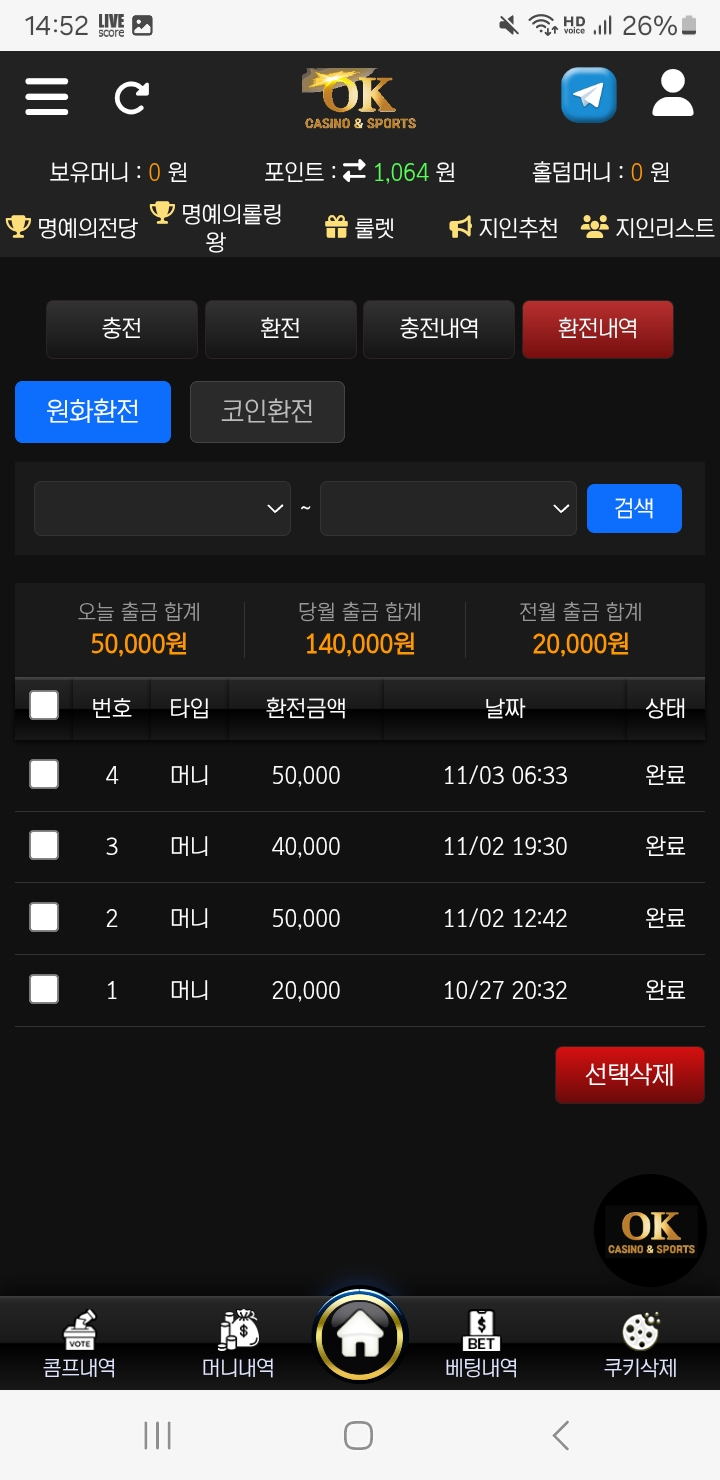Switch to the 충전 tab

(122, 329)
